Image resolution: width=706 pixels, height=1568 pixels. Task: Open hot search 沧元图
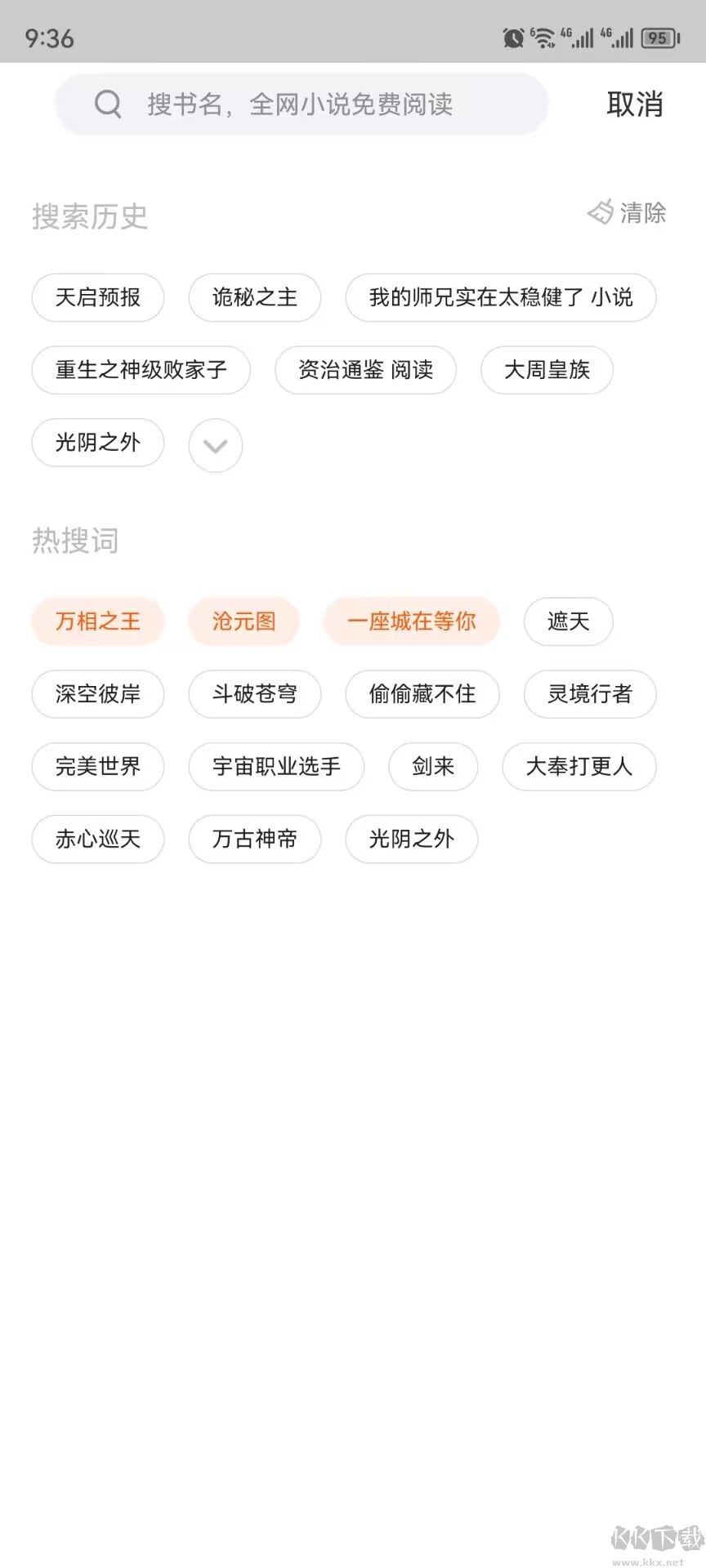click(x=244, y=621)
